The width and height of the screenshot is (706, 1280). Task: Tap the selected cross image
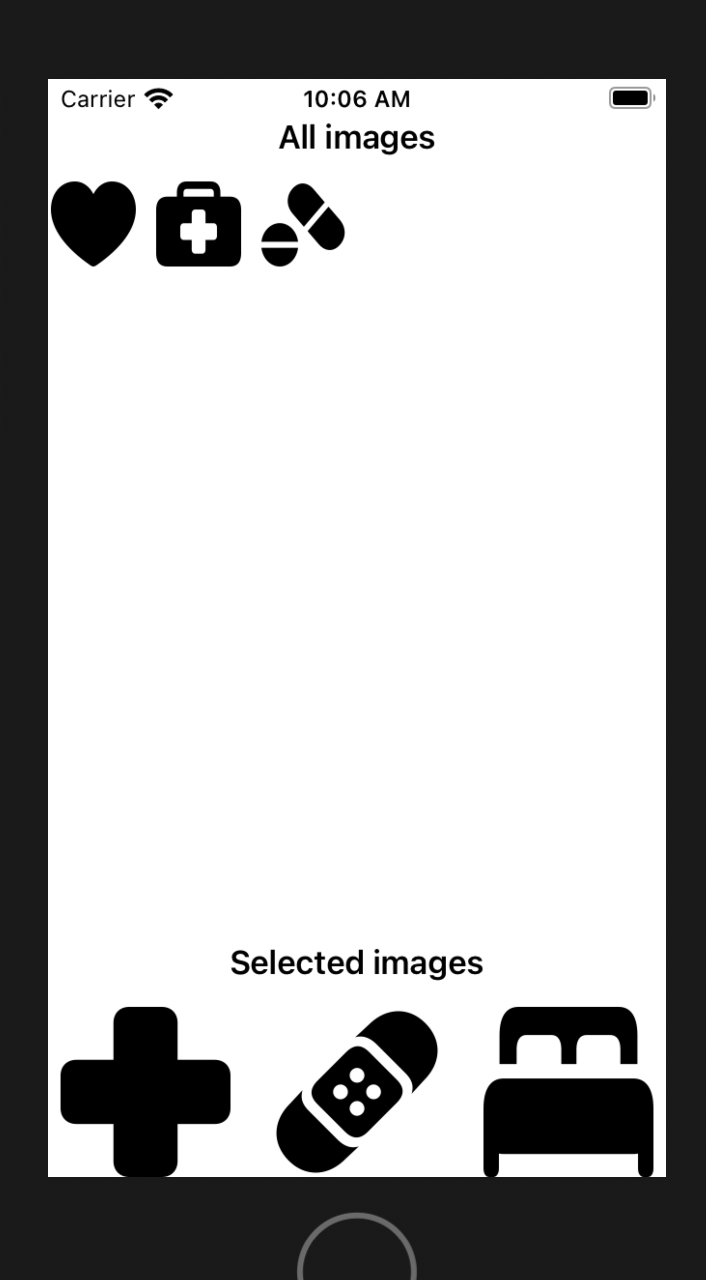146,1091
